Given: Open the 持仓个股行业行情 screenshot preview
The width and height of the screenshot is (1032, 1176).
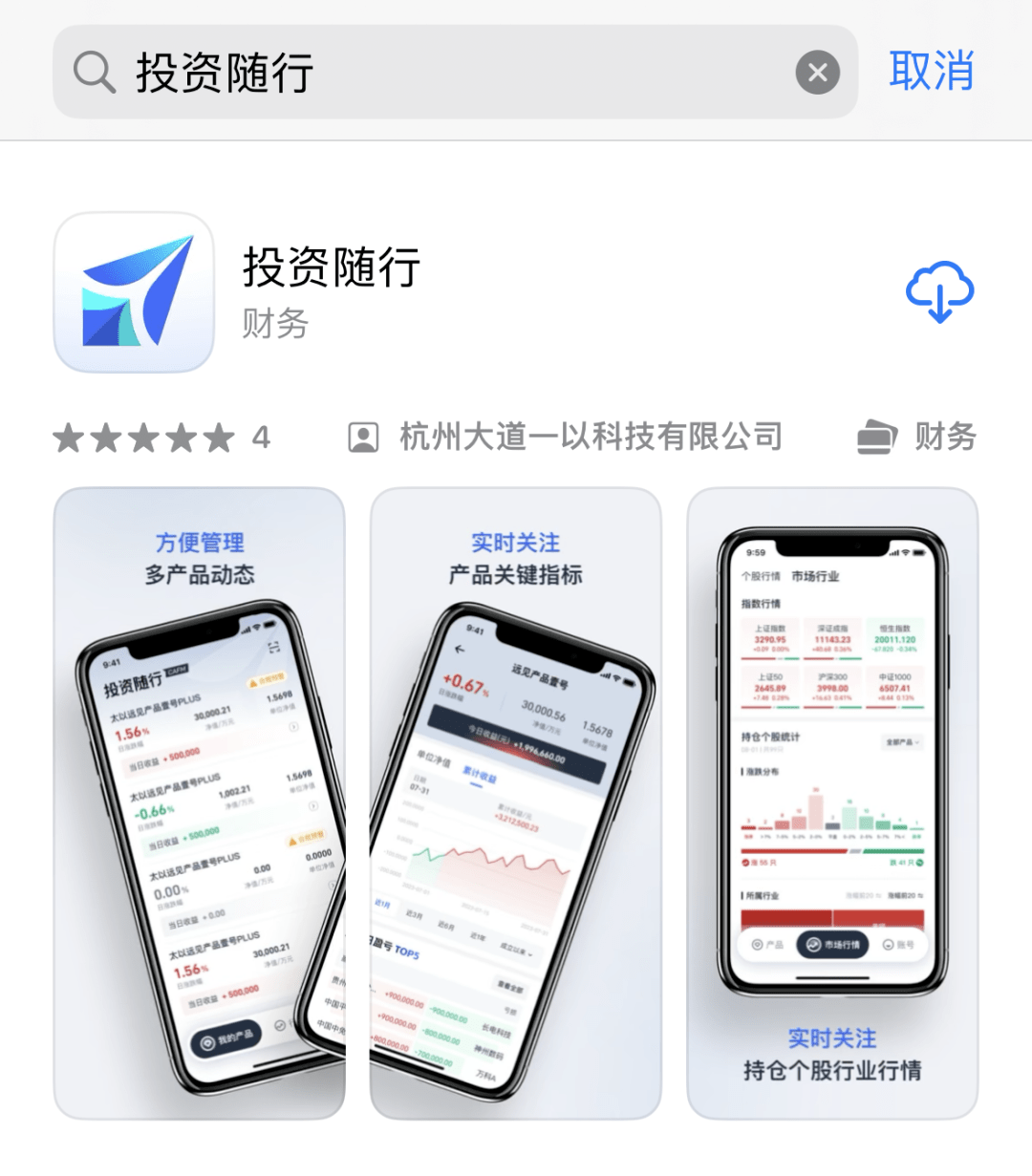Looking at the screenshot, I should click(x=831, y=802).
